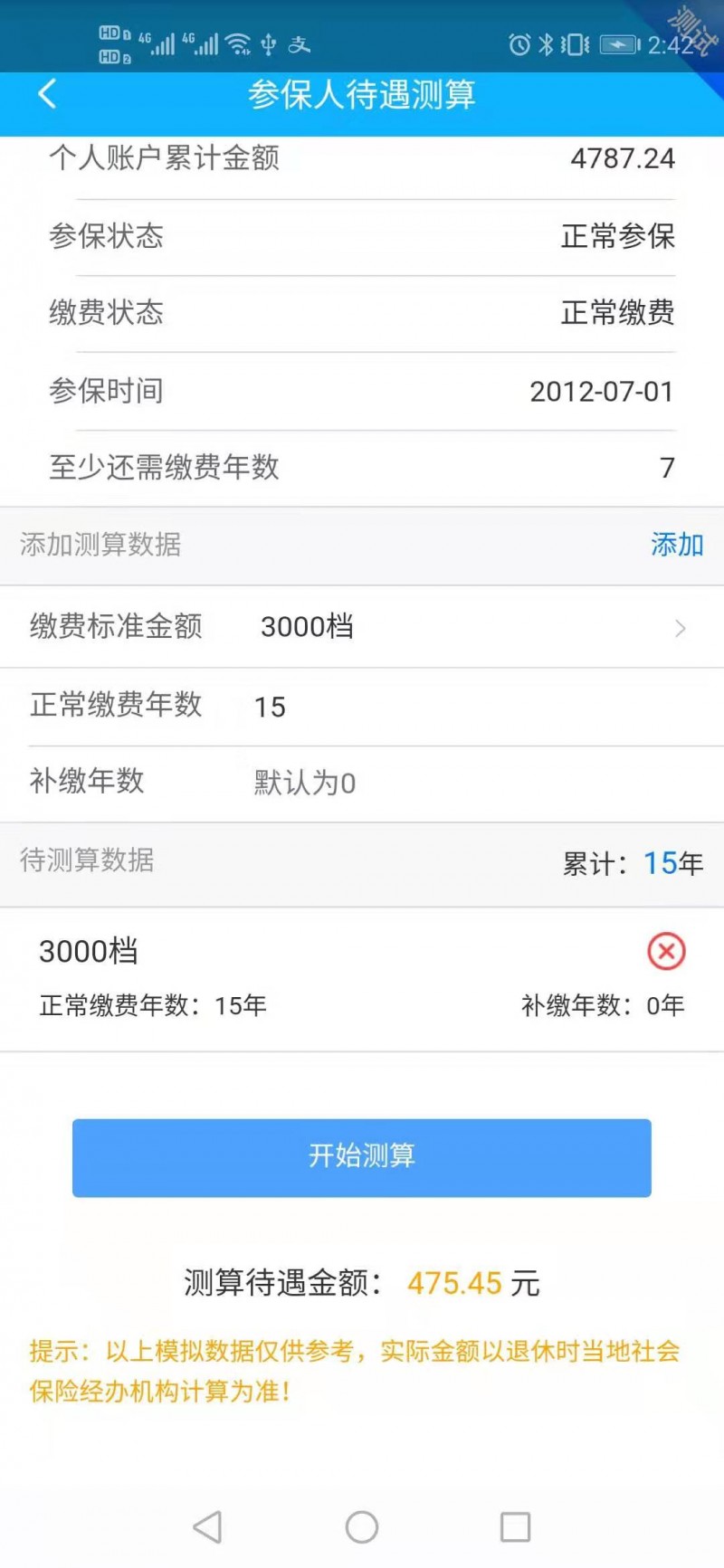Viewport: 724px width, 1568px height.
Task: Go to the system home screen
Action: tap(362, 1527)
